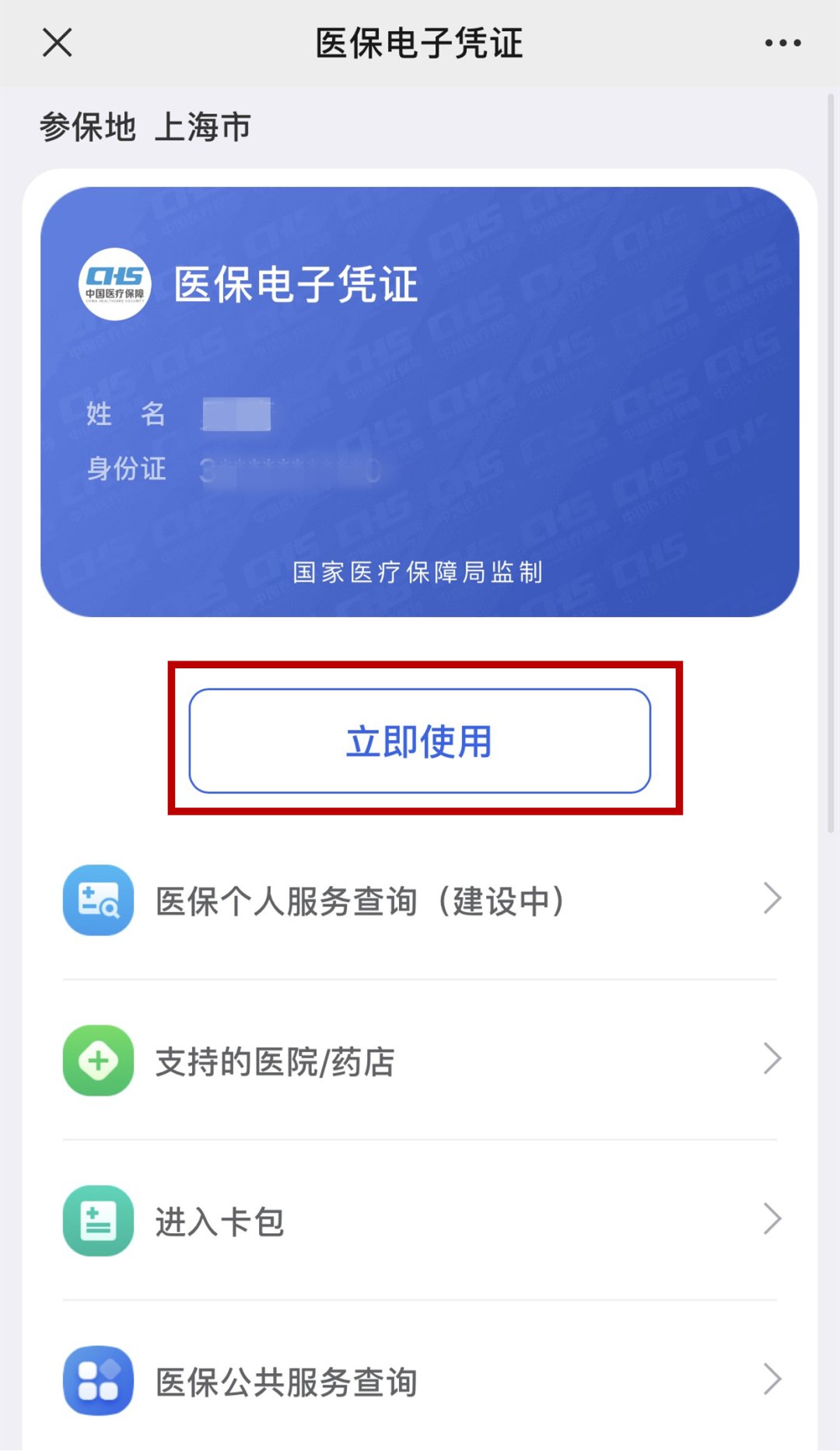Go to 医保公共服务查询

click(420, 1382)
